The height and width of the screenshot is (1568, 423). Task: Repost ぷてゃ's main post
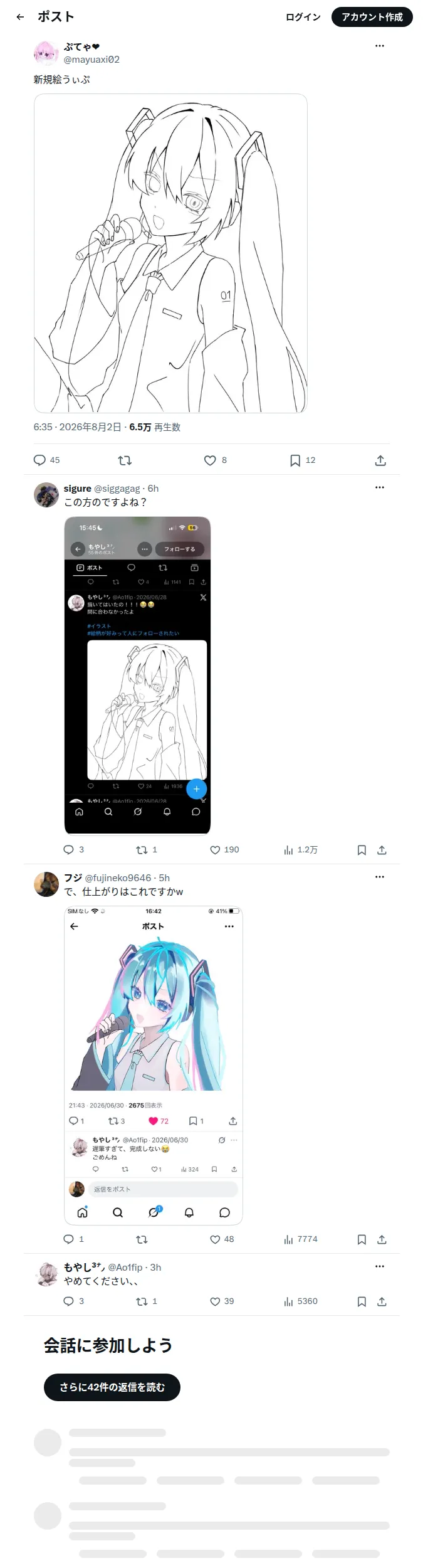click(125, 460)
